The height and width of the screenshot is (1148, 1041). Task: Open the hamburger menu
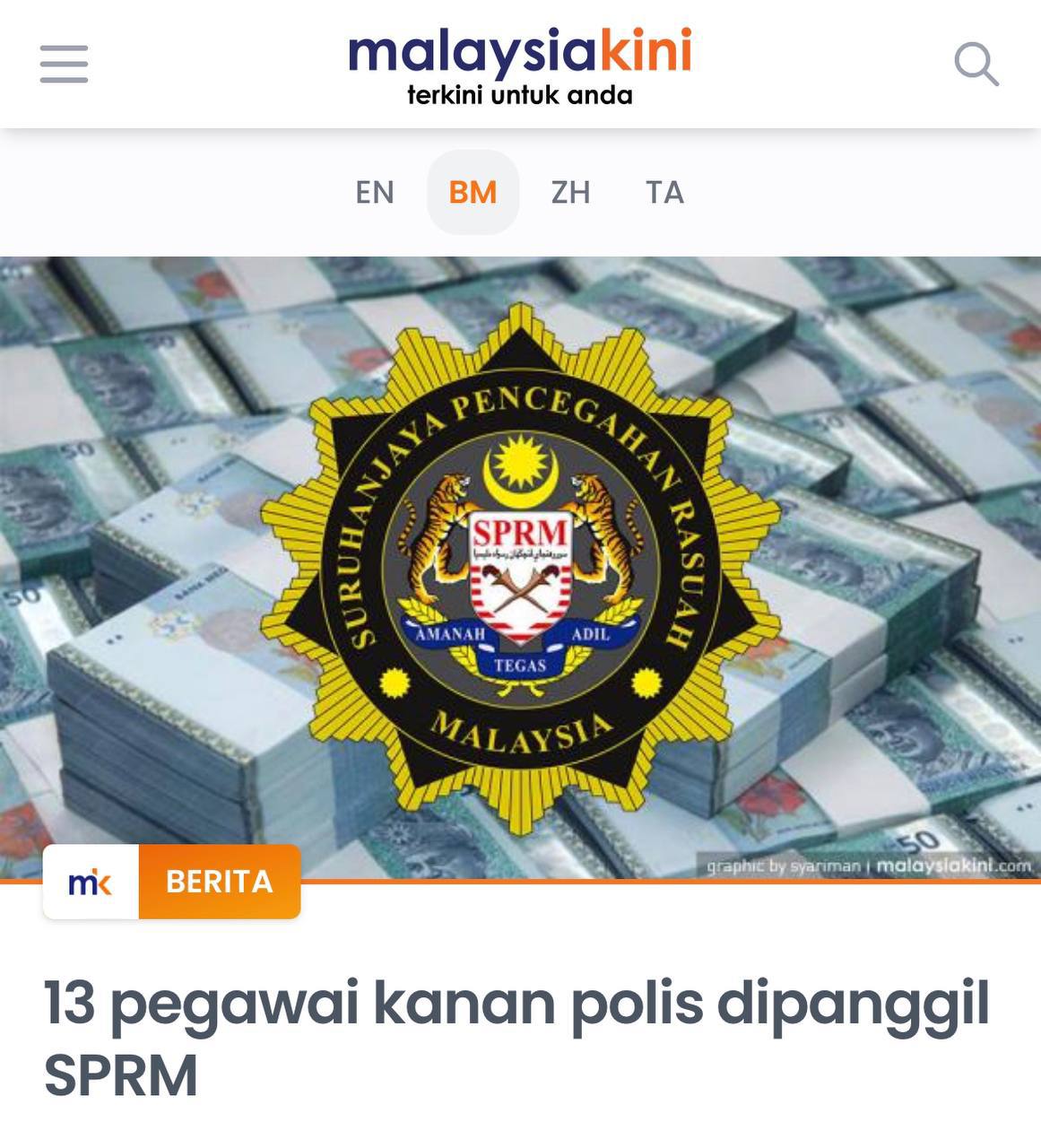click(64, 64)
